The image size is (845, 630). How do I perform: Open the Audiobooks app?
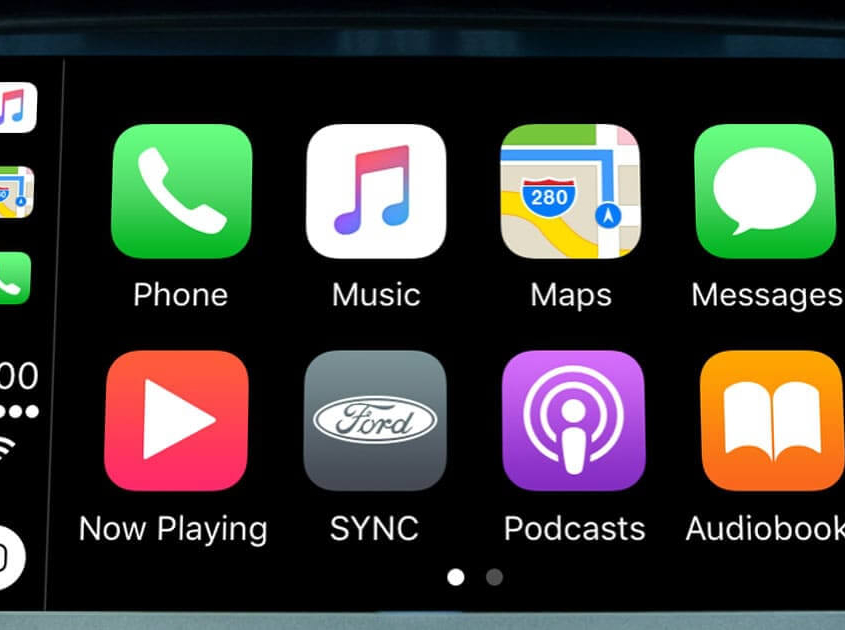(770, 420)
